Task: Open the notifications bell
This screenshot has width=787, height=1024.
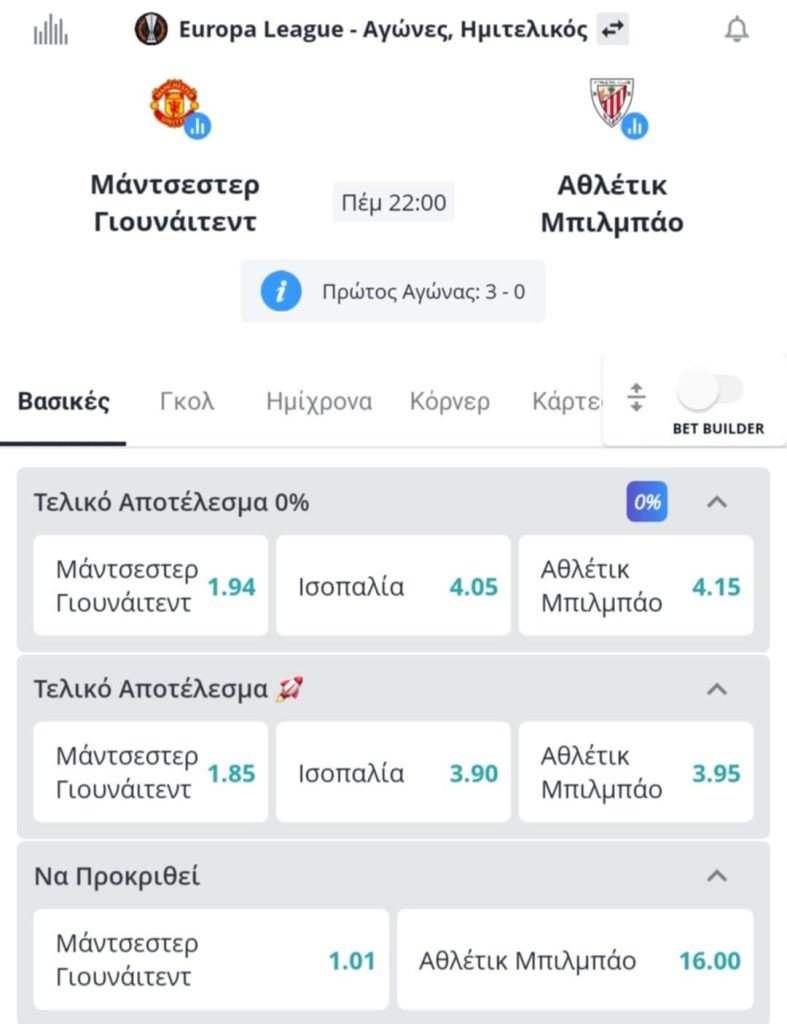Action: point(737,30)
